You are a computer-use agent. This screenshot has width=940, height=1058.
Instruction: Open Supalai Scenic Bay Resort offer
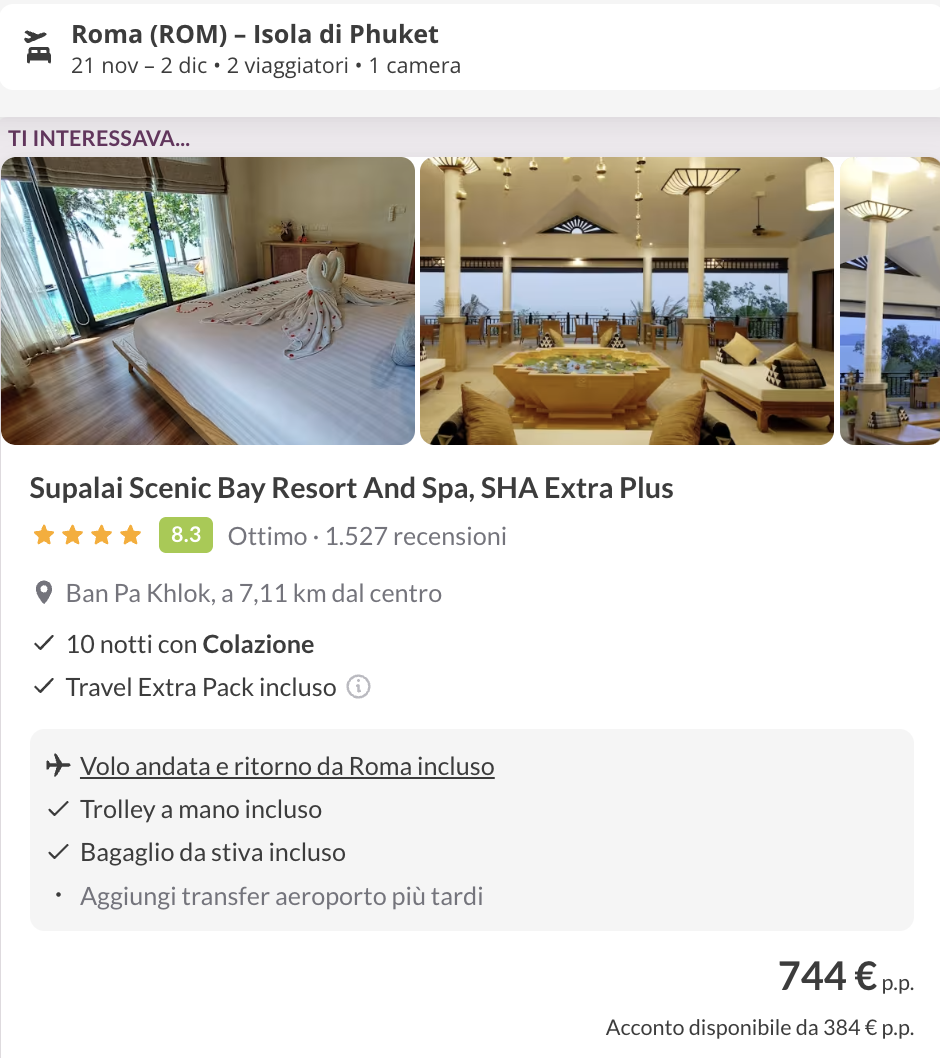click(x=351, y=488)
